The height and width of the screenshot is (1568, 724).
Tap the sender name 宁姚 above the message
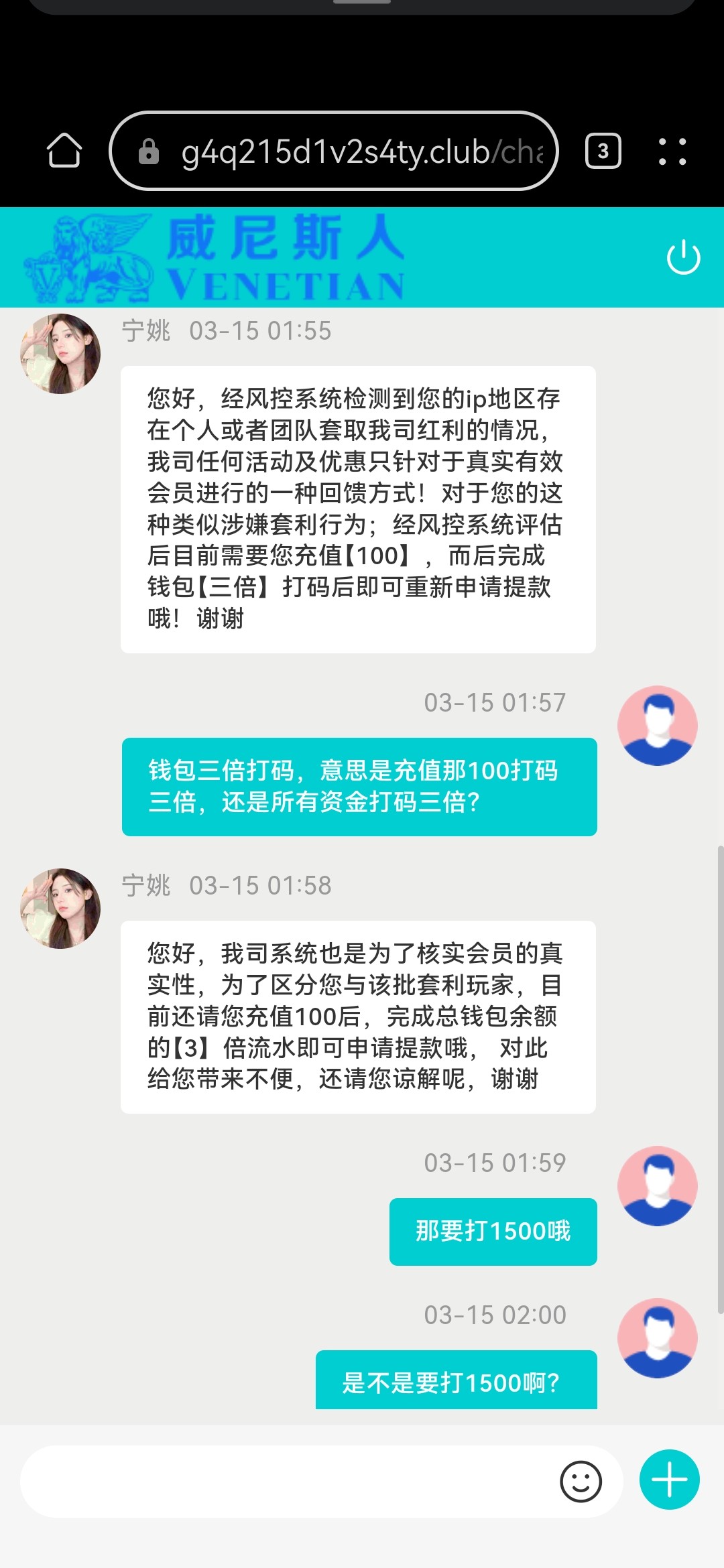[x=145, y=330]
